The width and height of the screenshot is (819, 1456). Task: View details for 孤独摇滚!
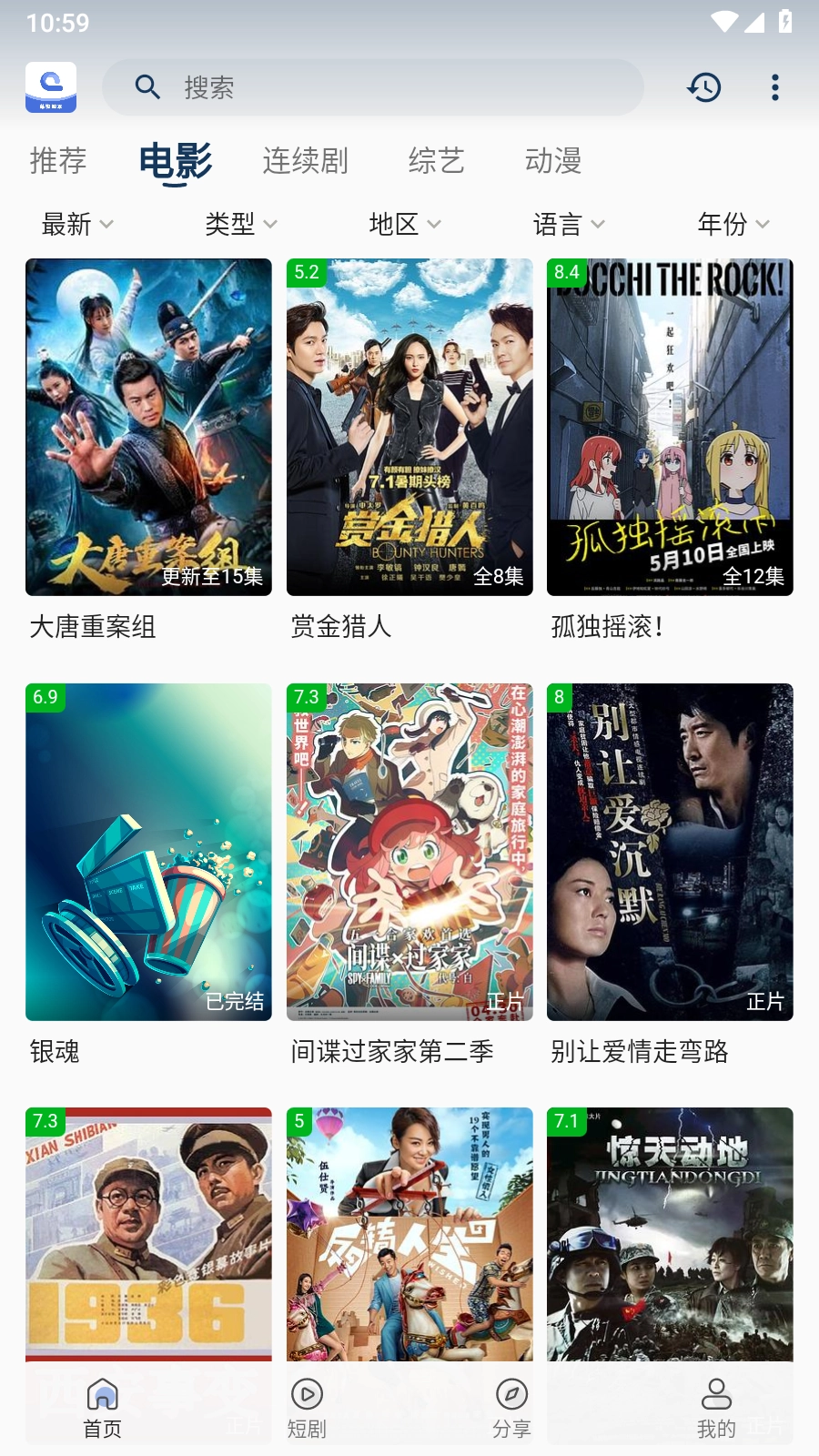click(x=670, y=428)
